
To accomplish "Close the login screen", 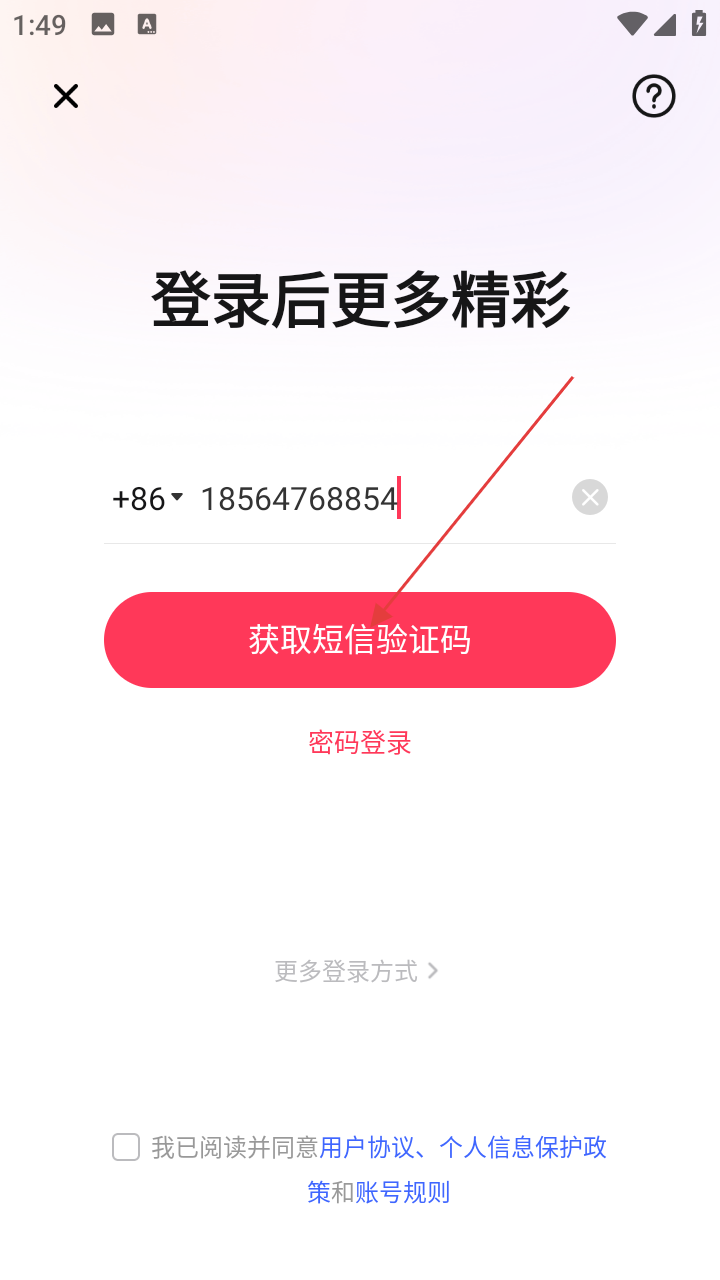I will point(66,96).
